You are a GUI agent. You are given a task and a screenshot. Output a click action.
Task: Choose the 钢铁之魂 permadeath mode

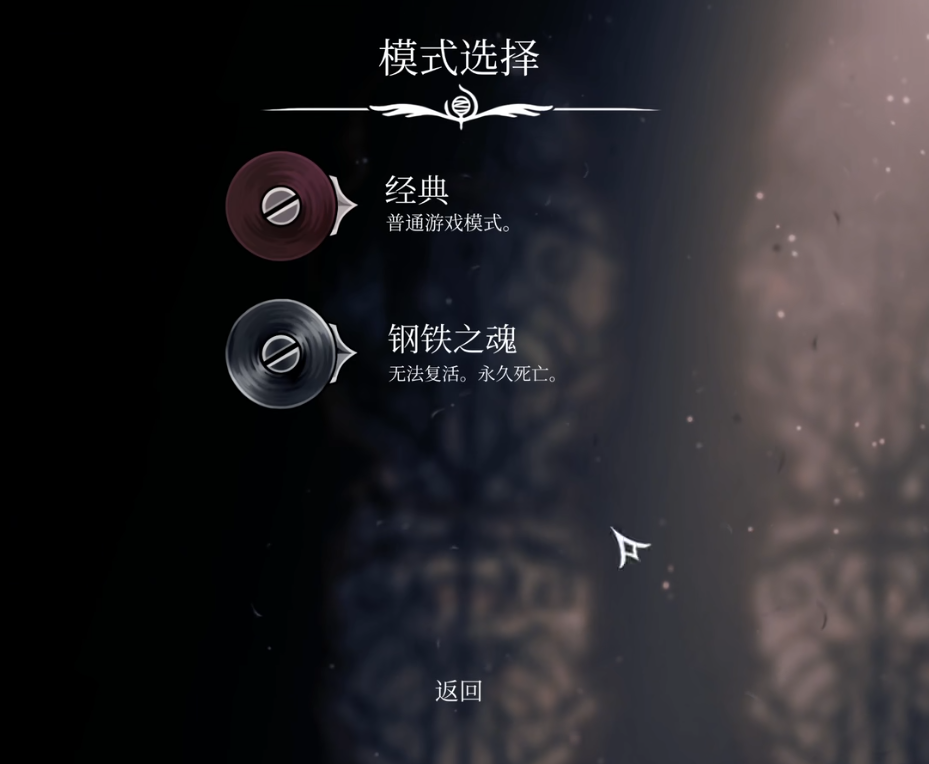451,340
